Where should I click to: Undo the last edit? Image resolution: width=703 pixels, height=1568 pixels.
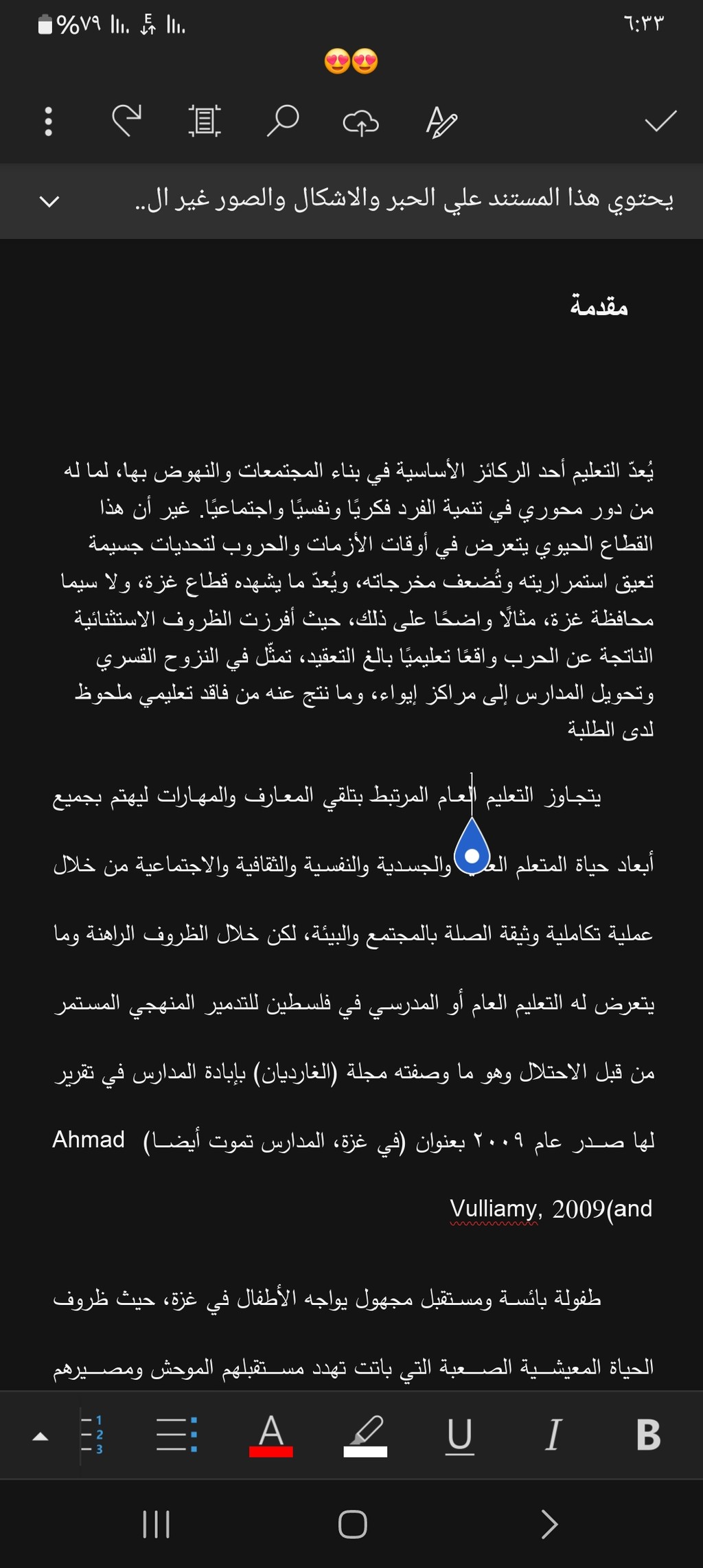click(x=126, y=122)
